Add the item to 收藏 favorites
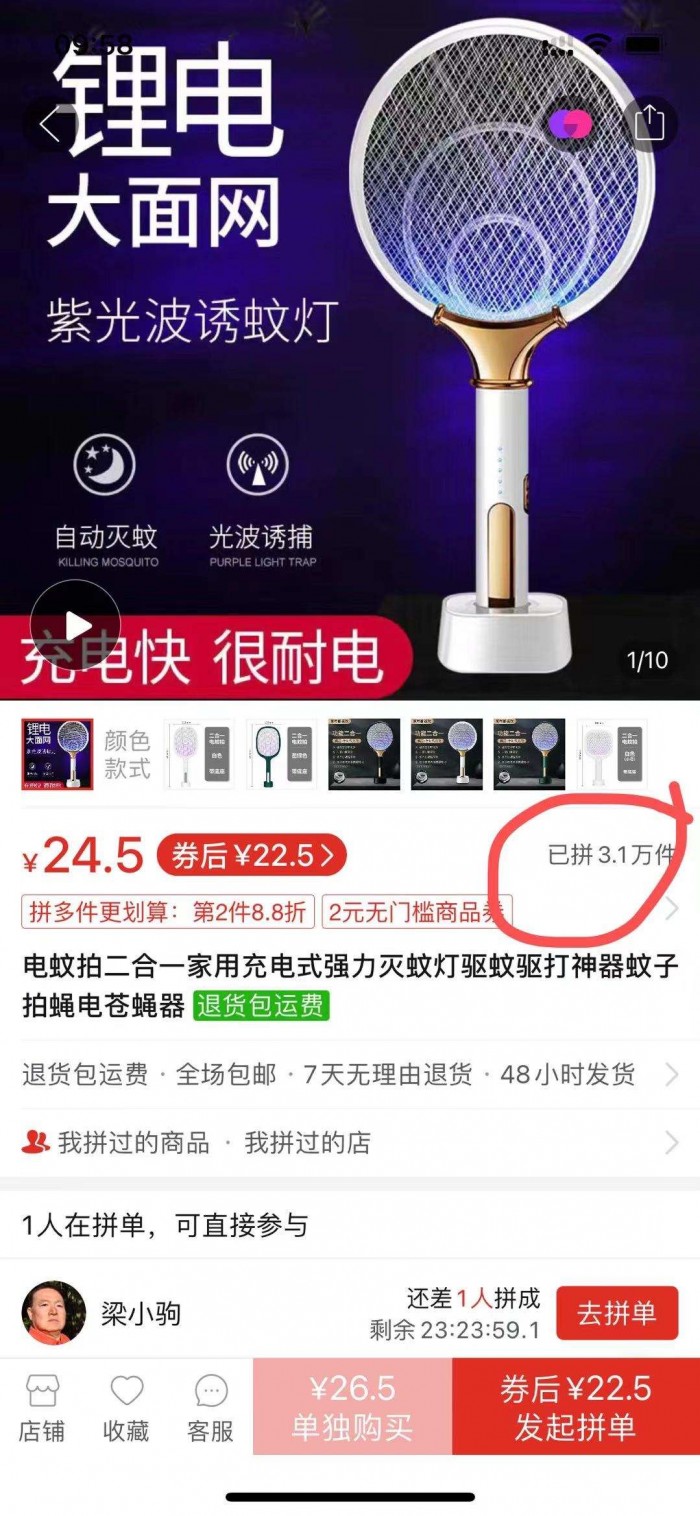The width and height of the screenshot is (700, 1516). (x=126, y=1406)
